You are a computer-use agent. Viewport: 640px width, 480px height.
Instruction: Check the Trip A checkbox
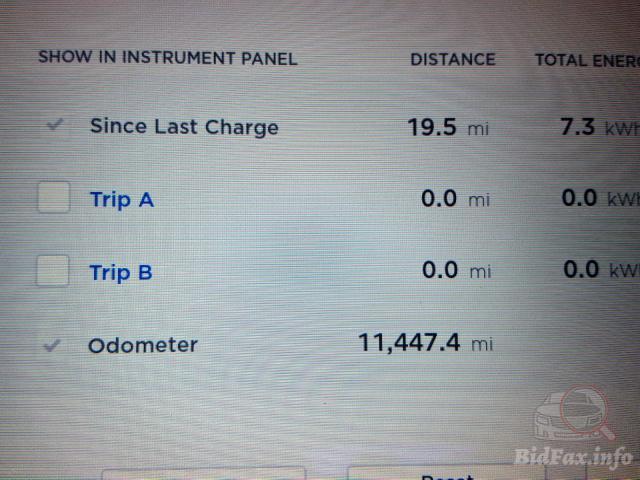pyautogui.click(x=53, y=197)
